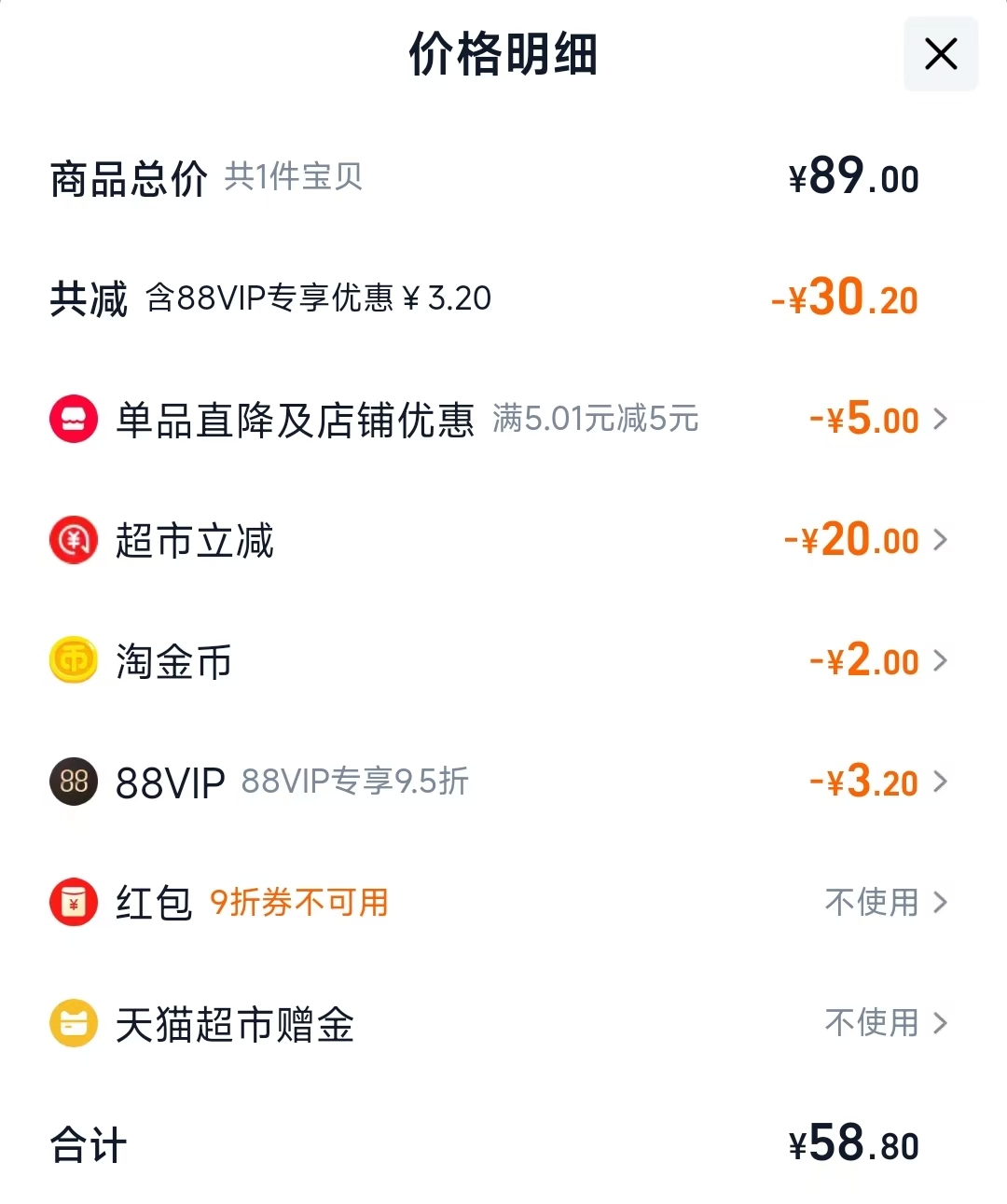
Task: Select the 超市立减 red coin icon
Action: click(x=73, y=539)
